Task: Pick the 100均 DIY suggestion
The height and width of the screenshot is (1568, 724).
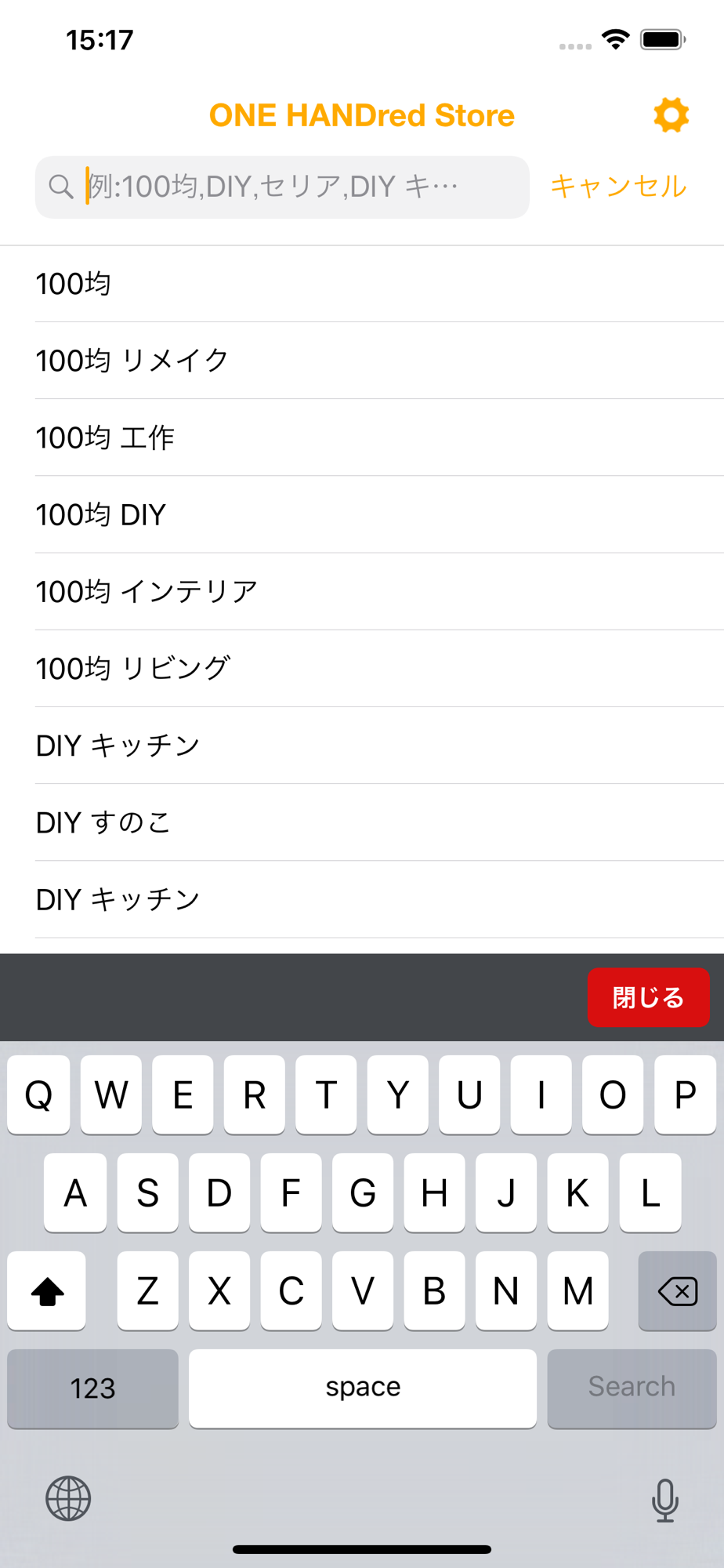Action: (362, 514)
